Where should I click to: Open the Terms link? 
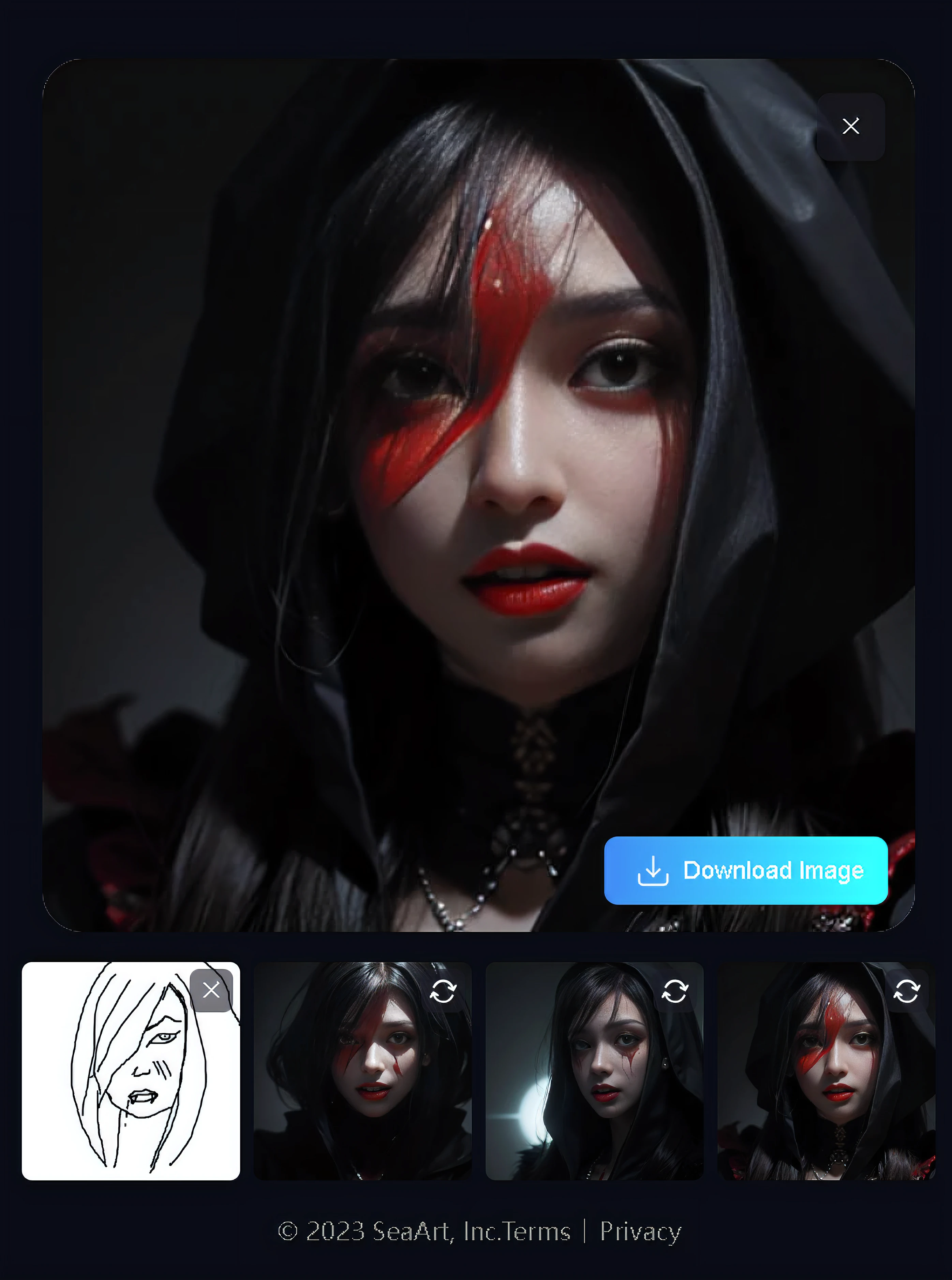click(x=536, y=1231)
